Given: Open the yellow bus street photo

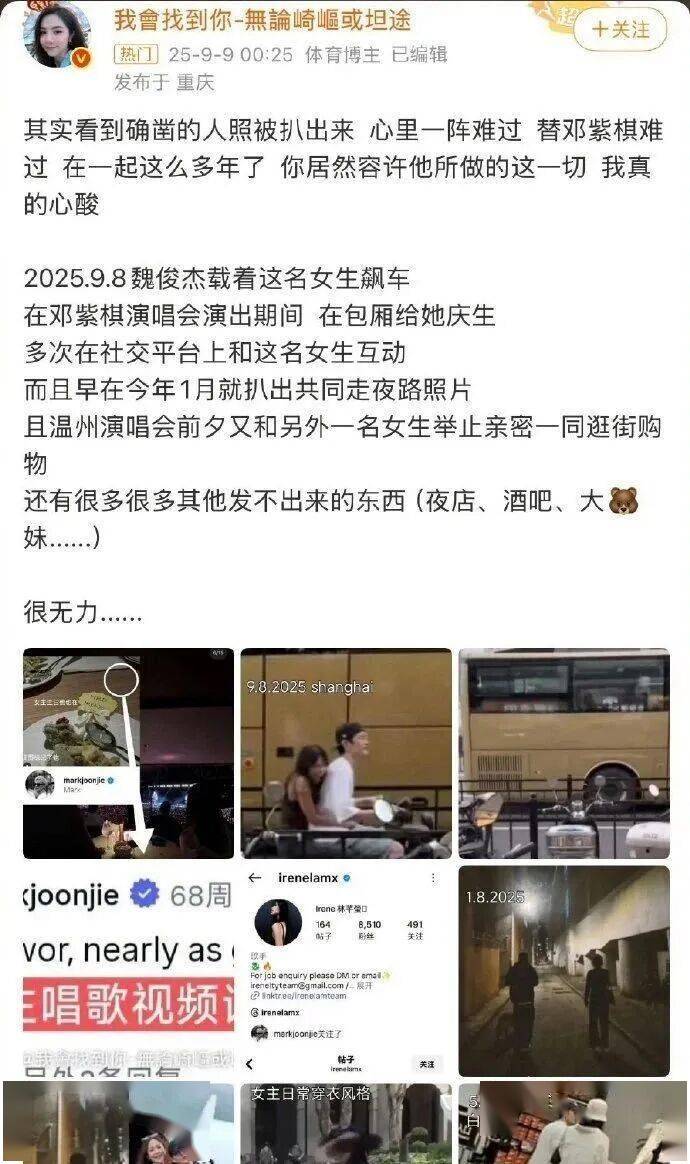Looking at the screenshot, I should (564, 753).
